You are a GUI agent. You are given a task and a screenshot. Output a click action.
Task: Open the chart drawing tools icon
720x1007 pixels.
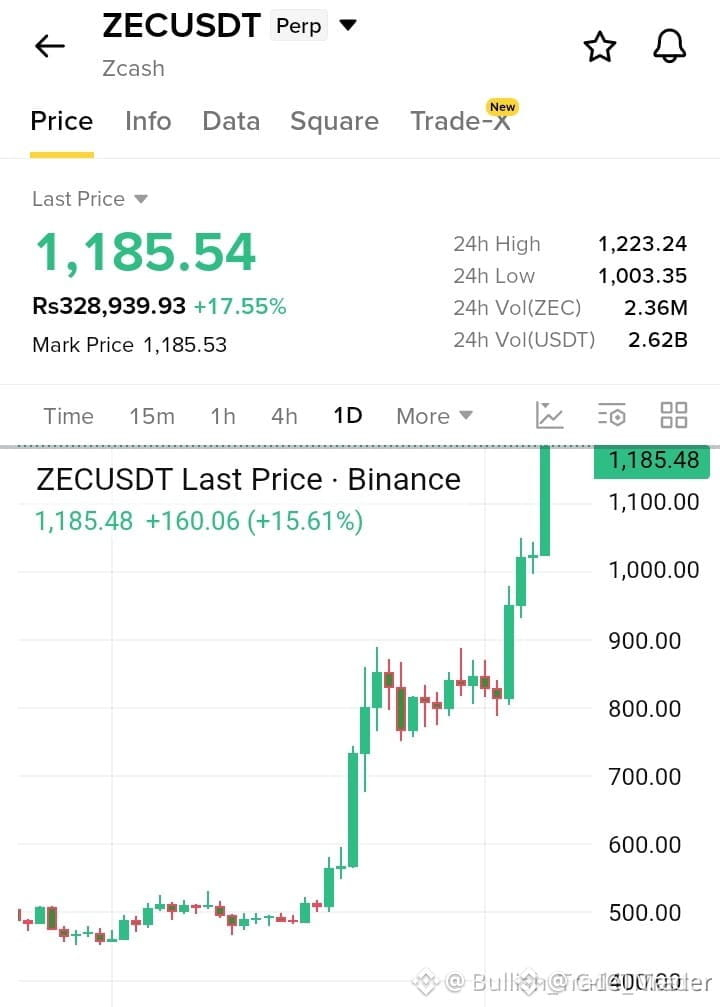[x=549, y=415]
